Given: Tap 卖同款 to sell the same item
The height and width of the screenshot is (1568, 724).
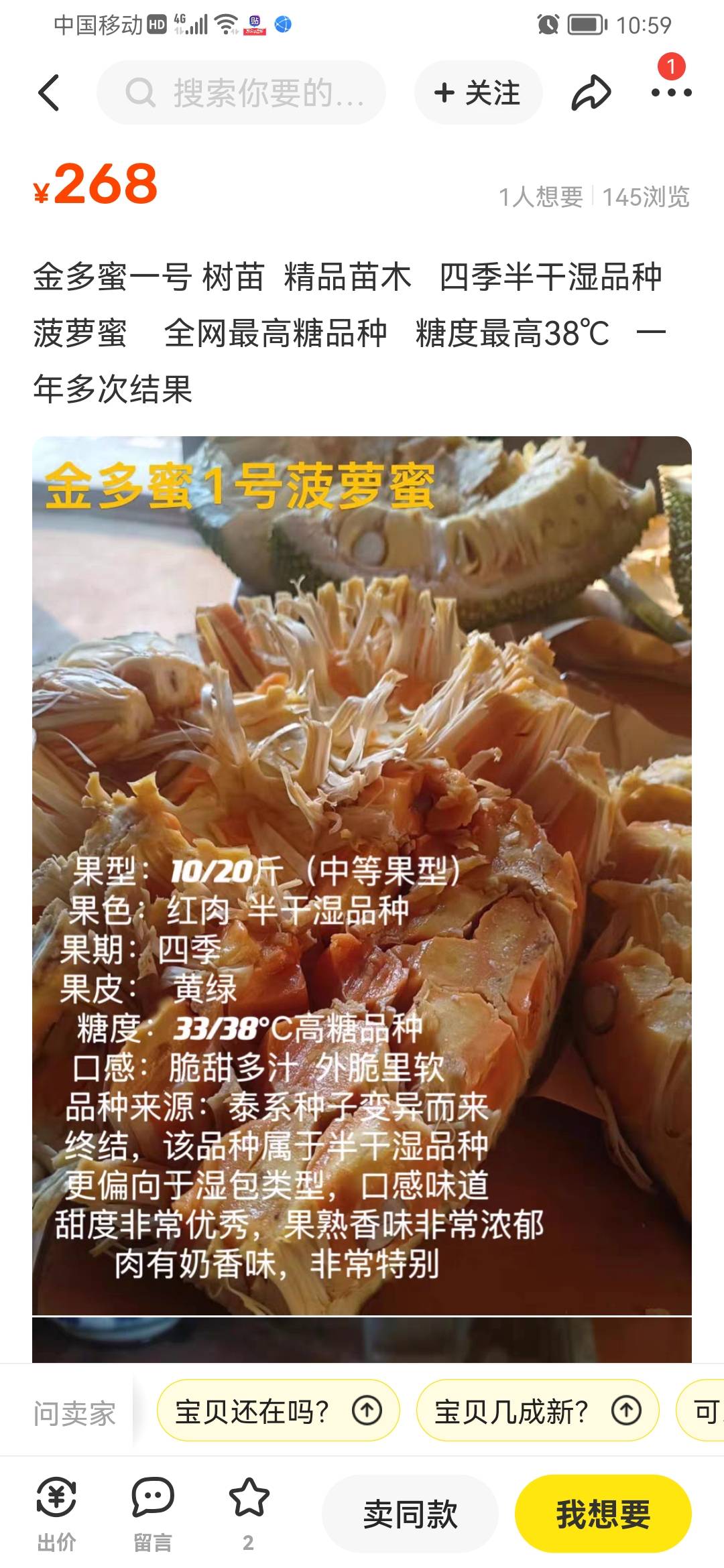Looking at the screenshot, I should click(x=410, y=1514).
